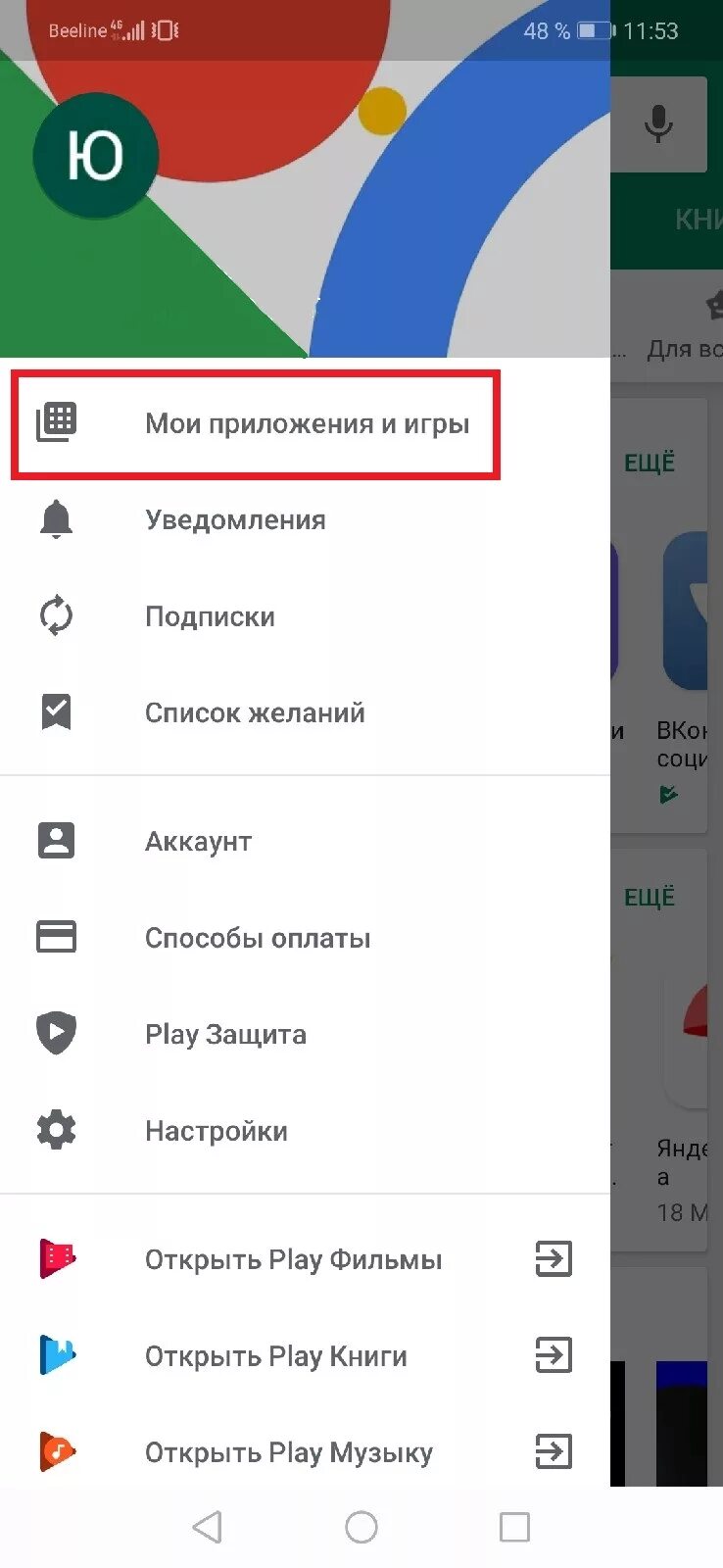Viewport: 723px width, 1568px height.
Task: Tap the system back button
Action: pos(208,1527)
